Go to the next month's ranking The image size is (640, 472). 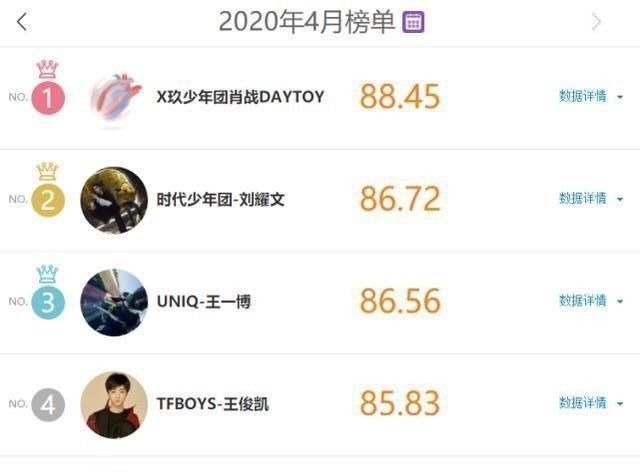(x=597, y=22)
